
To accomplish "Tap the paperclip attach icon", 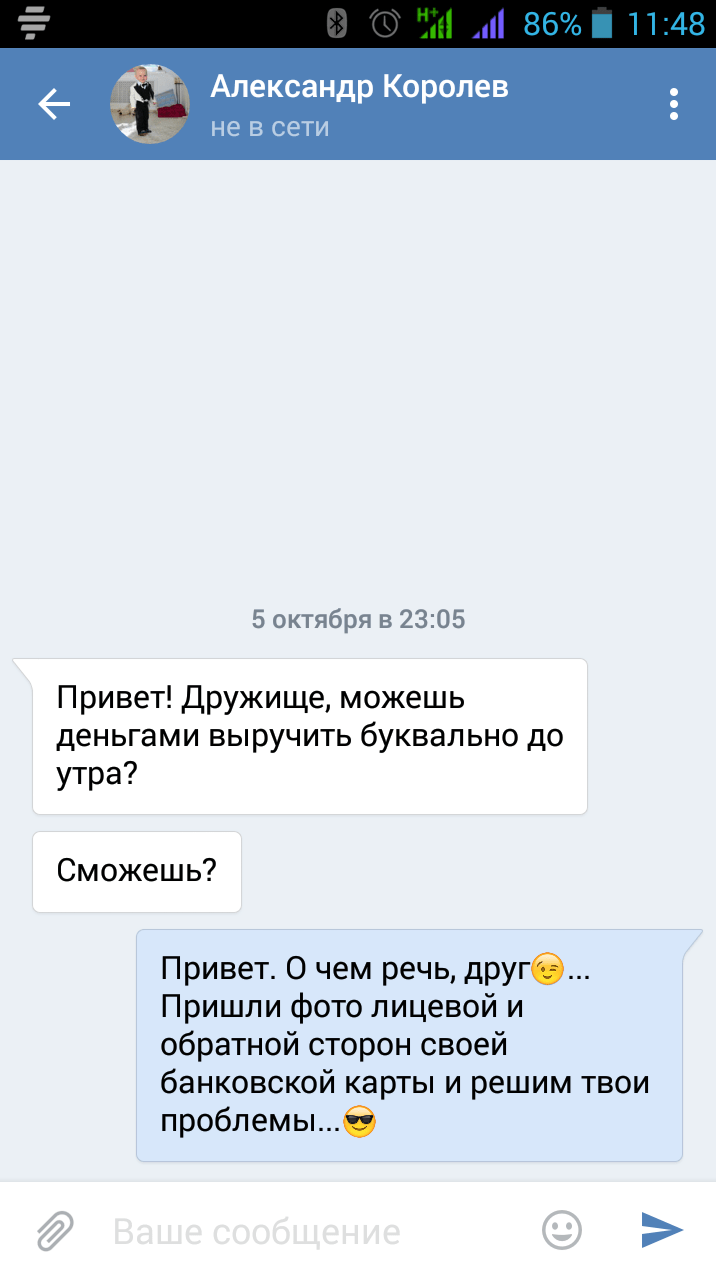I will pos(56,1231).
